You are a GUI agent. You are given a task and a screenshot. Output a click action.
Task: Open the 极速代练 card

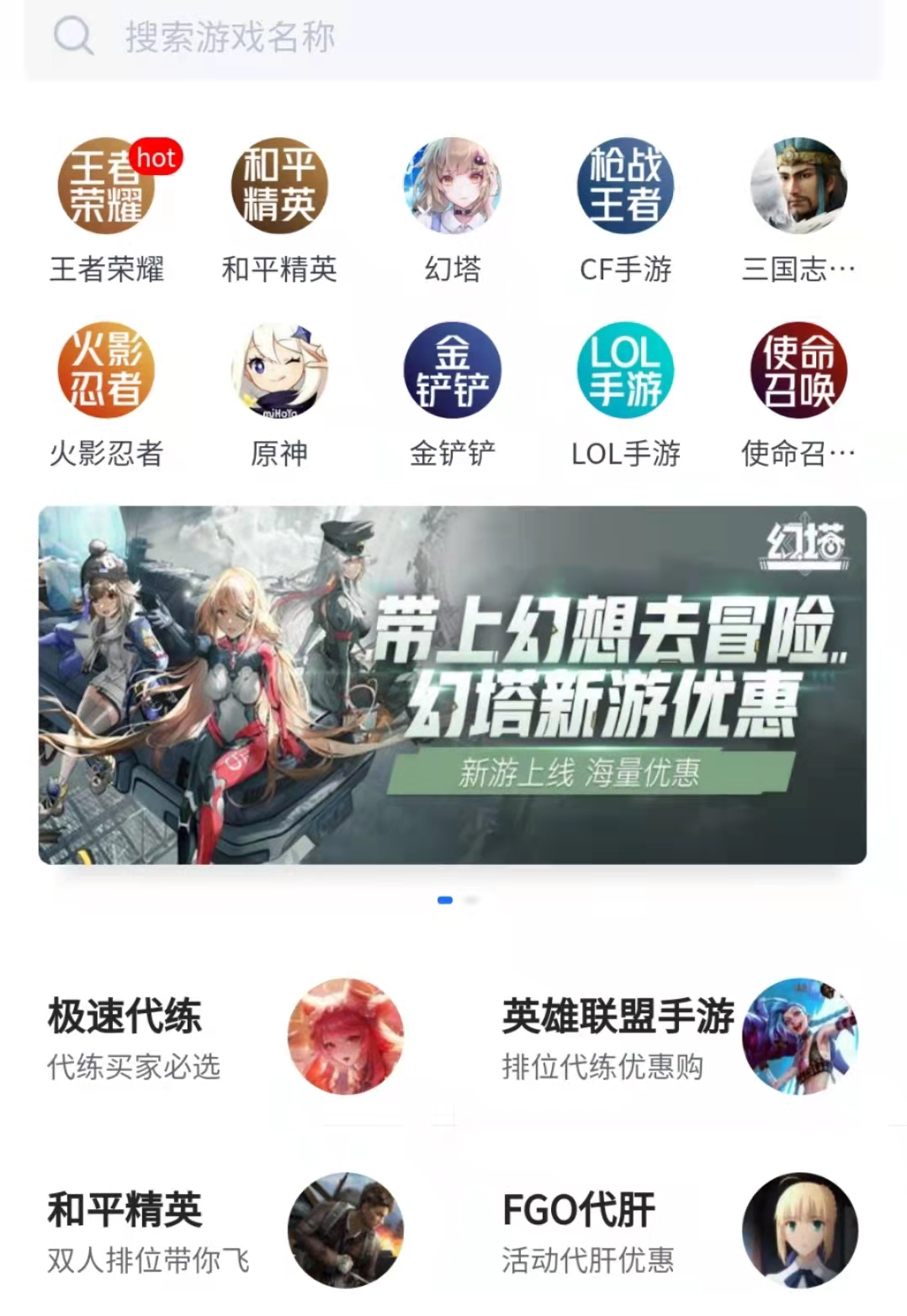pyautogui.click(x=225, y=1037)
